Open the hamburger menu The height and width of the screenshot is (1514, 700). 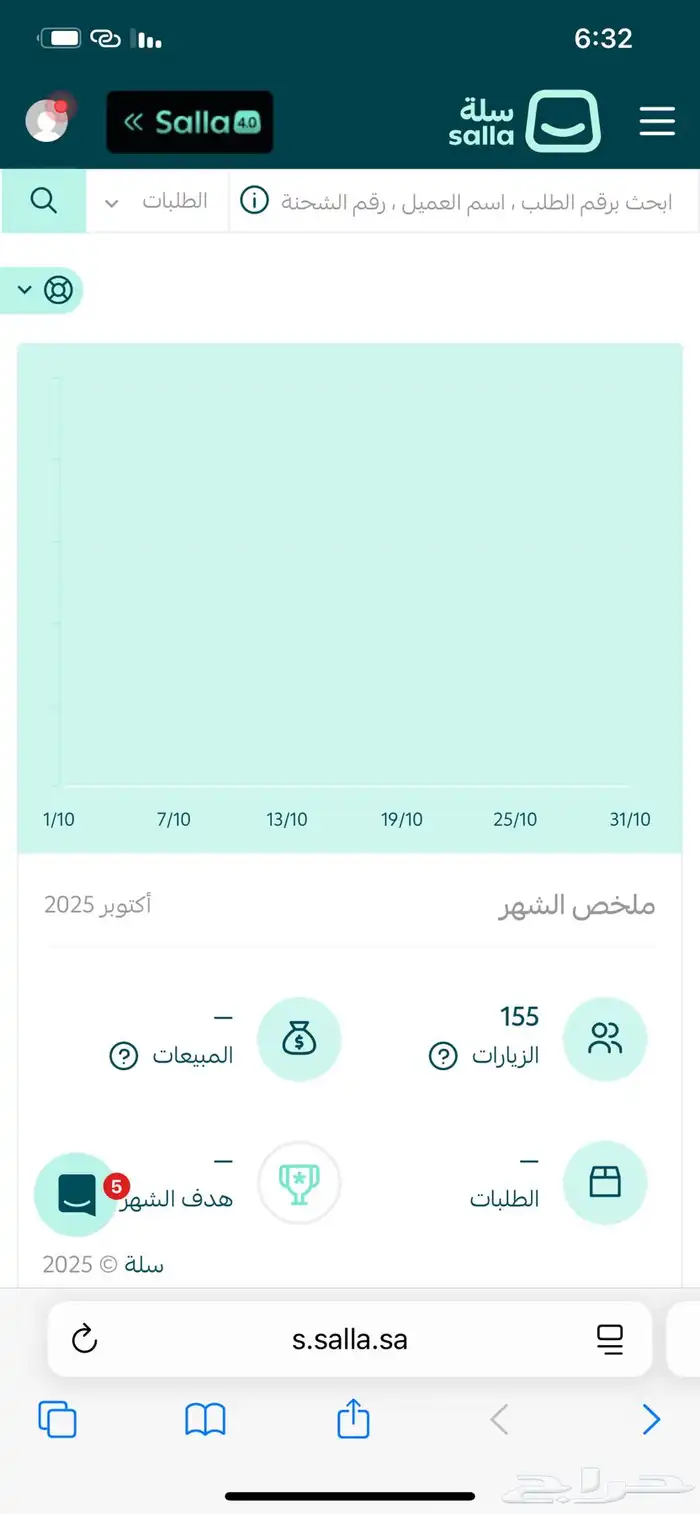pyautogui.click(x=657, y=122)
